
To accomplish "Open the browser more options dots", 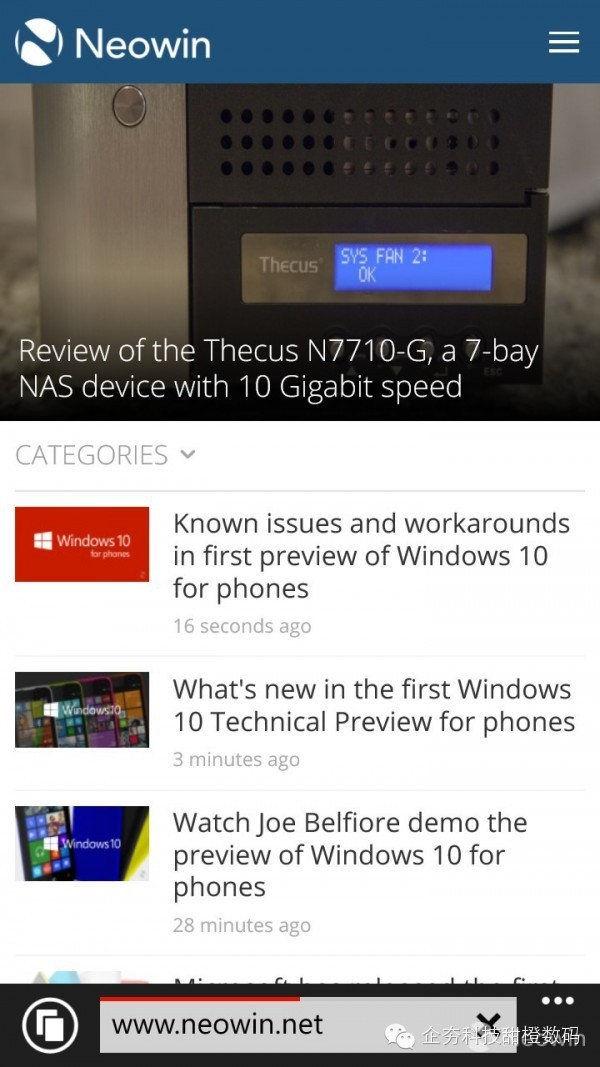I will [x=558, y=1001].
